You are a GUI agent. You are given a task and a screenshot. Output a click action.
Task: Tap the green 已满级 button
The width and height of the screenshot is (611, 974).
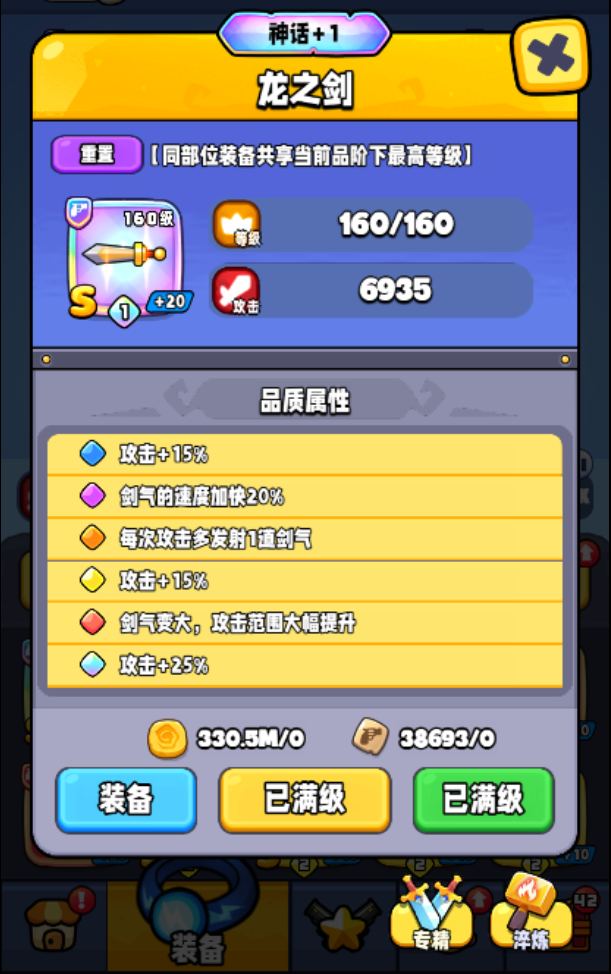(x=484, y=799)
